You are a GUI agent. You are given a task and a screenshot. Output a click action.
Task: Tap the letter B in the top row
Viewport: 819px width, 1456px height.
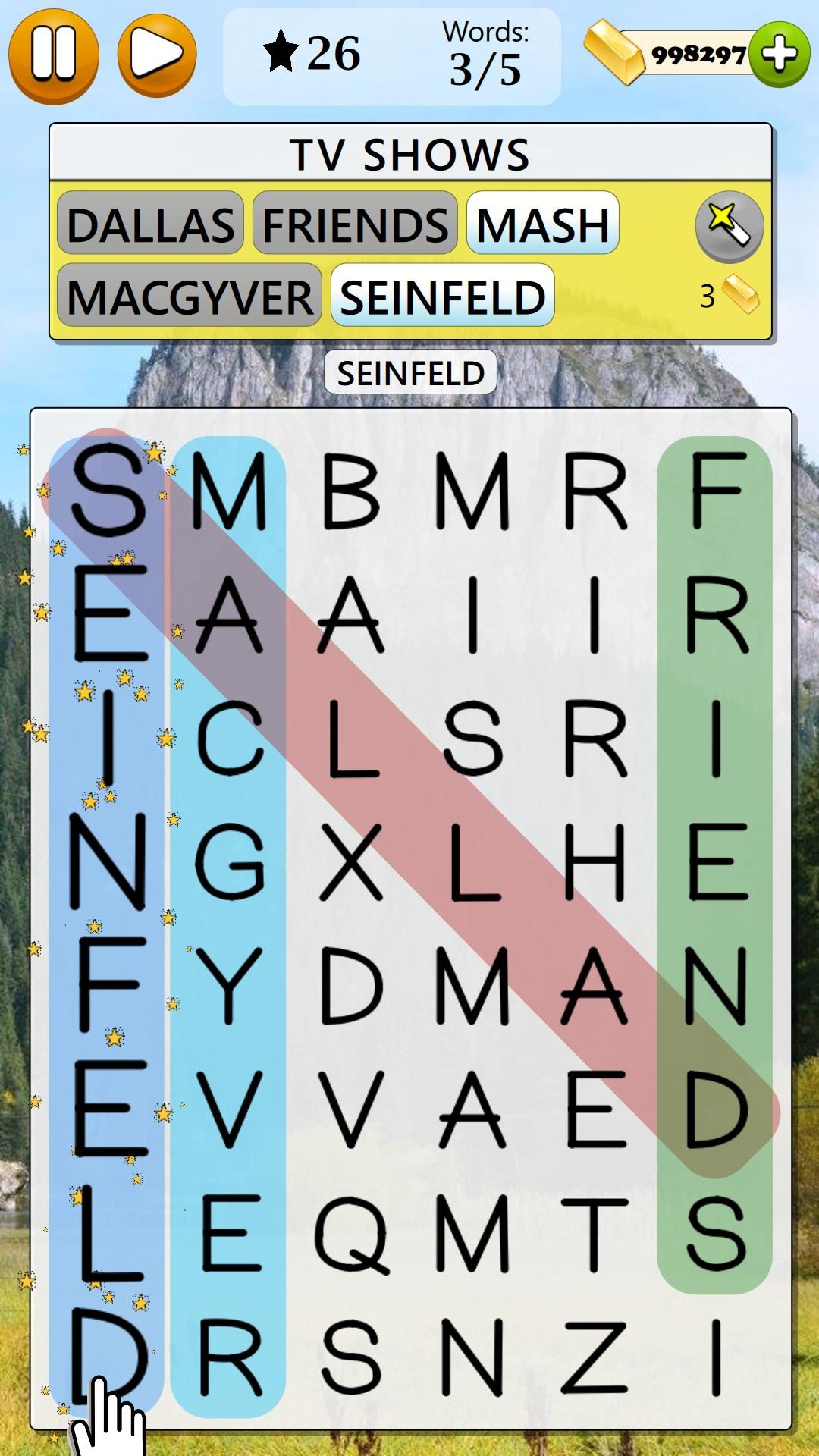coord(350,491)
